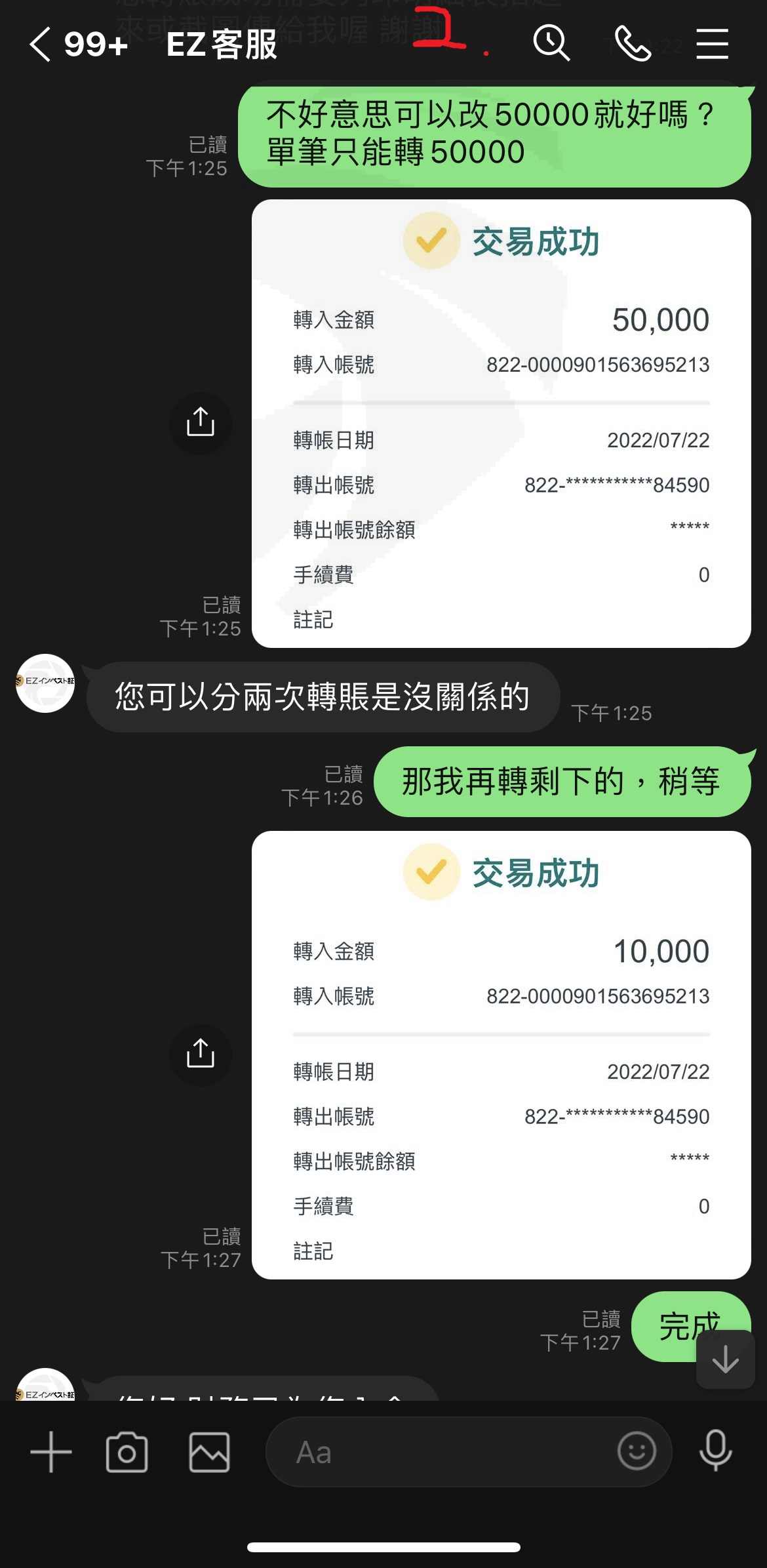Open the plus attachment menu
This screenshot has width=767, height=1568.
pos(51,1452)
